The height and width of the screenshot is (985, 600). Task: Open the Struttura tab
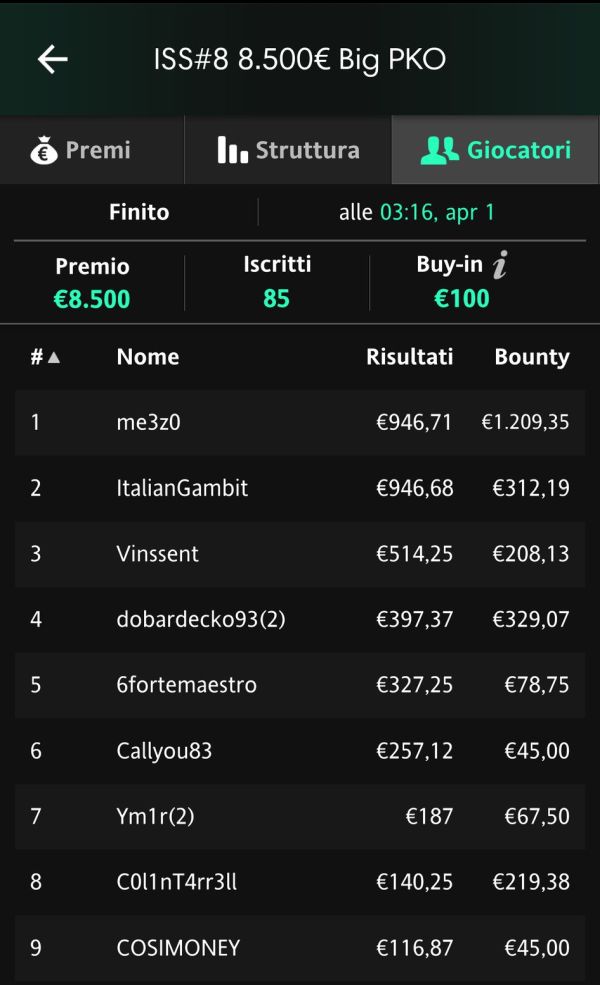pos(288,150)
